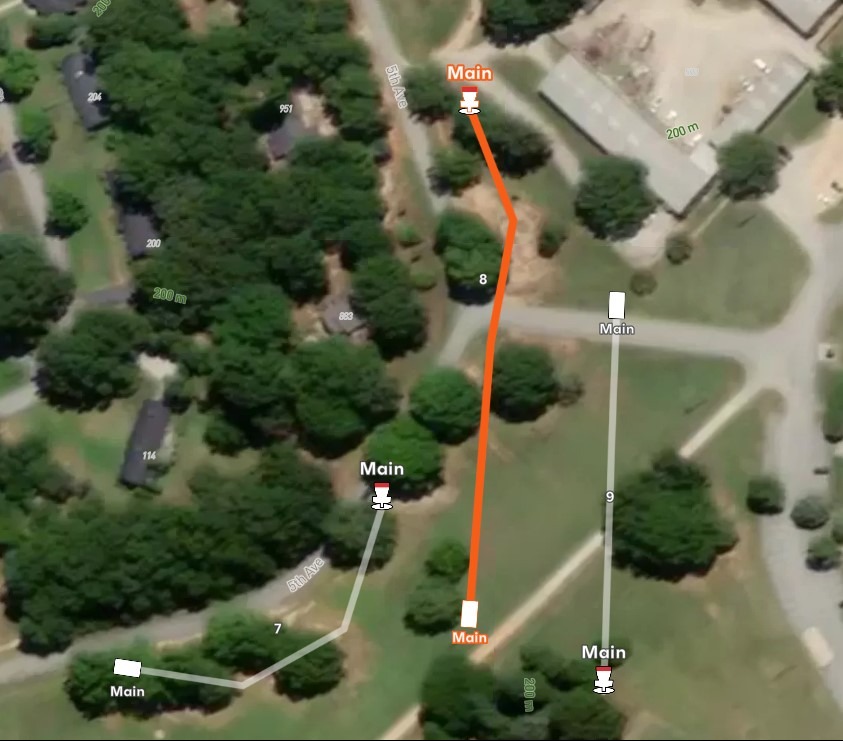Tap hole 9's Main basket marker
843x741 pixels.
coord(603,679)
